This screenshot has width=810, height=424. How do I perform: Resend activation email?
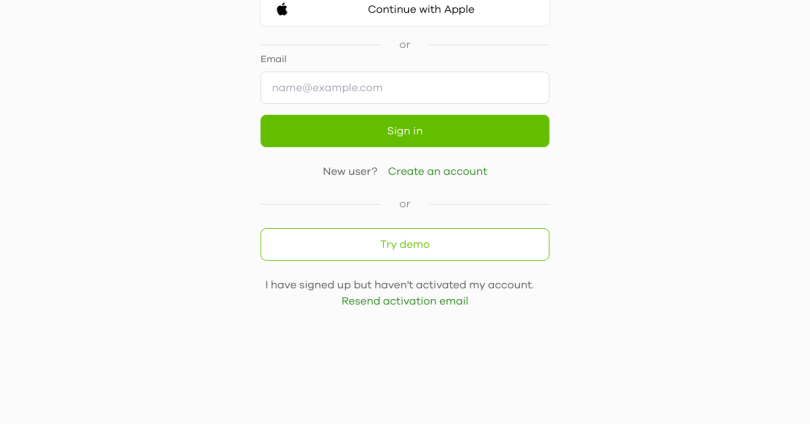tap(404, 301)
